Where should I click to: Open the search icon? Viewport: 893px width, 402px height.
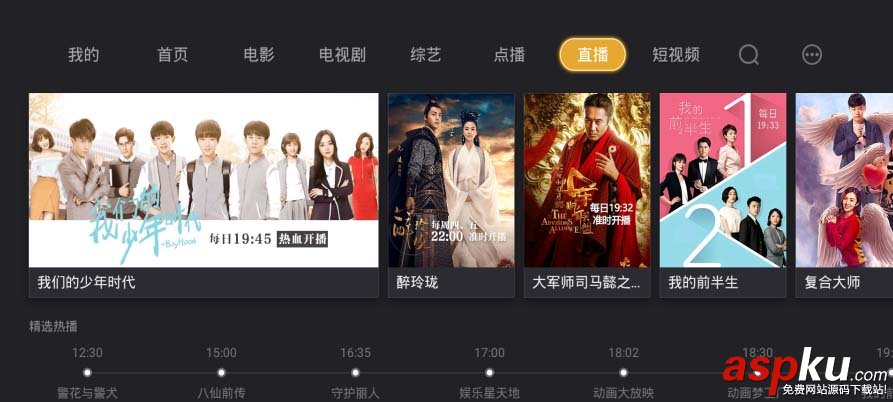(x=749, y=55)
